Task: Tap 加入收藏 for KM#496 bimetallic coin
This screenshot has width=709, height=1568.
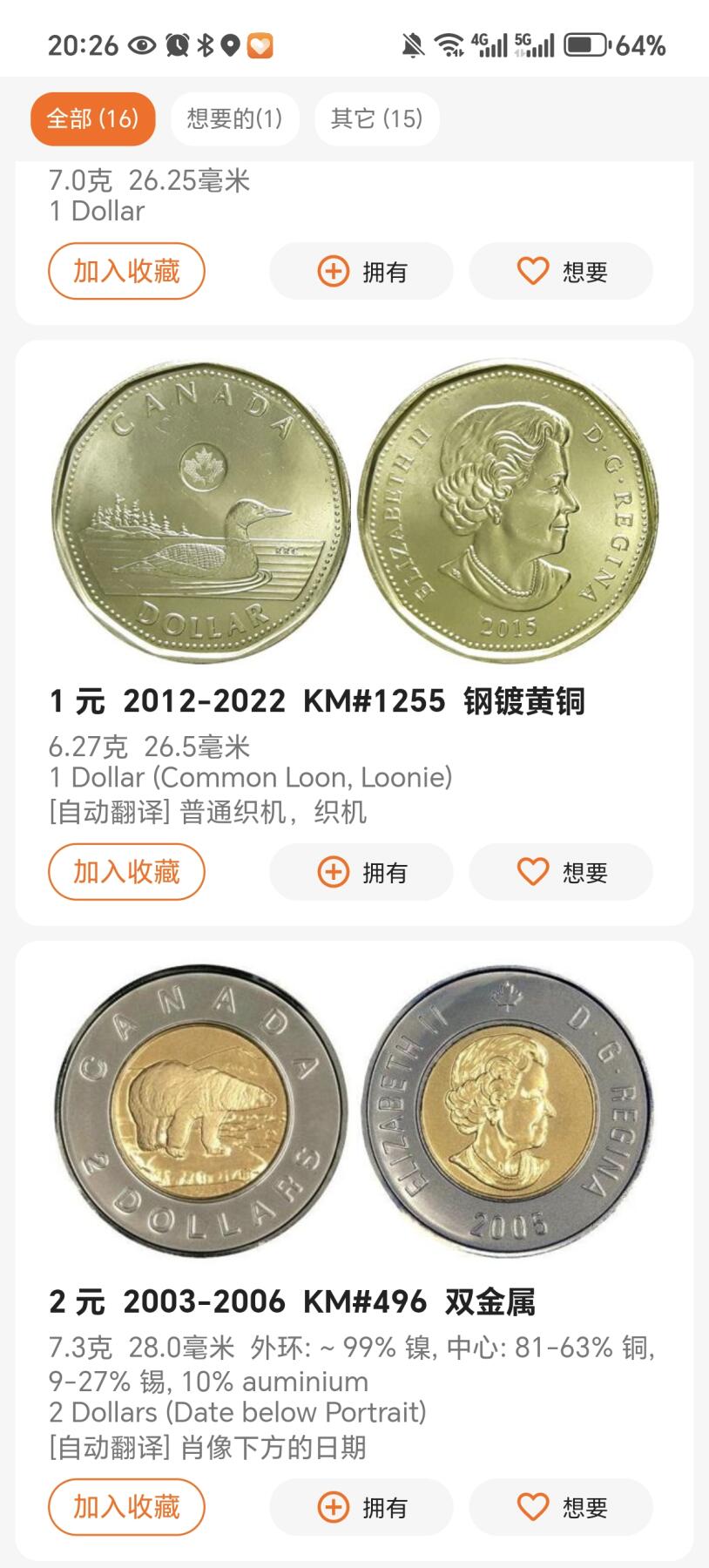Action: coord(126,1507)
